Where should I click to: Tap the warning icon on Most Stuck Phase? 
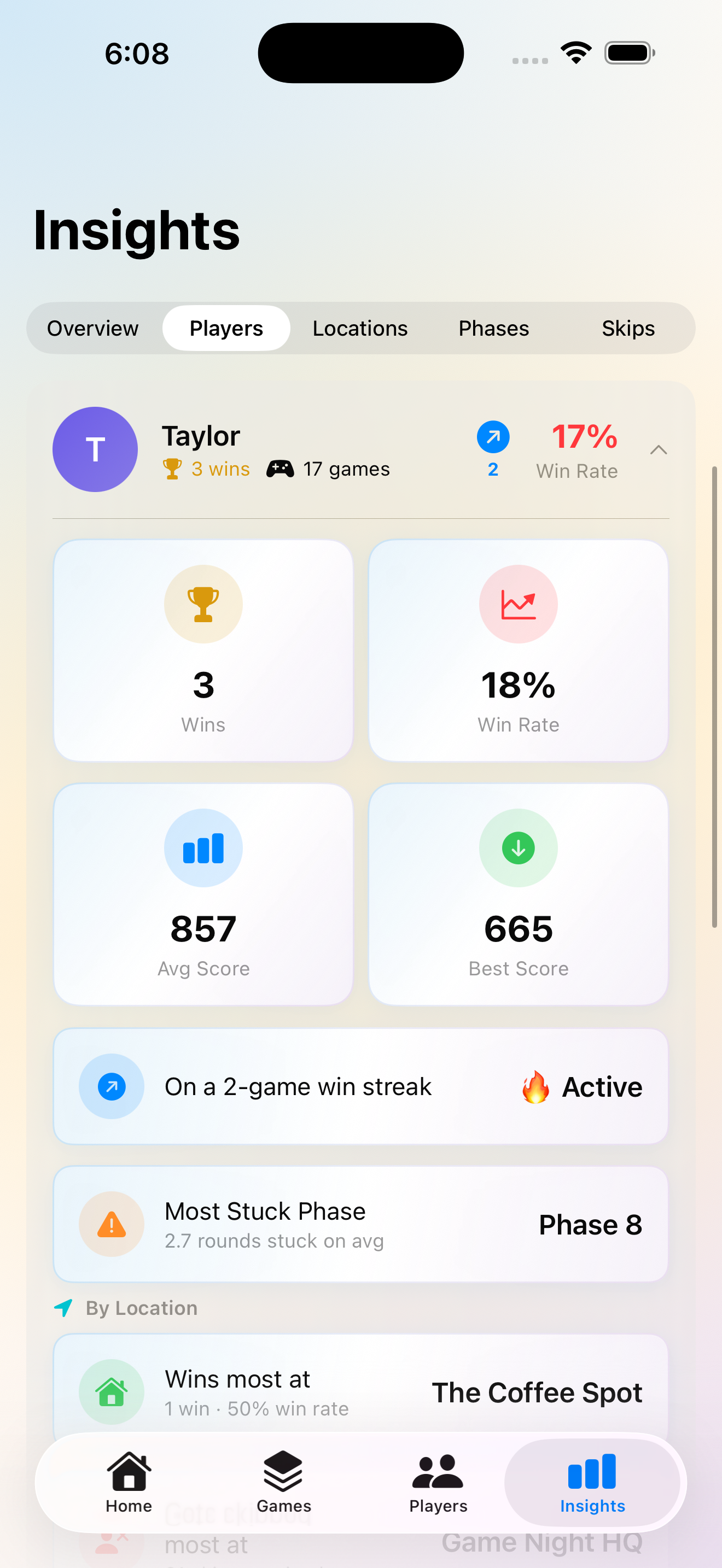[x=112, y=1224]
